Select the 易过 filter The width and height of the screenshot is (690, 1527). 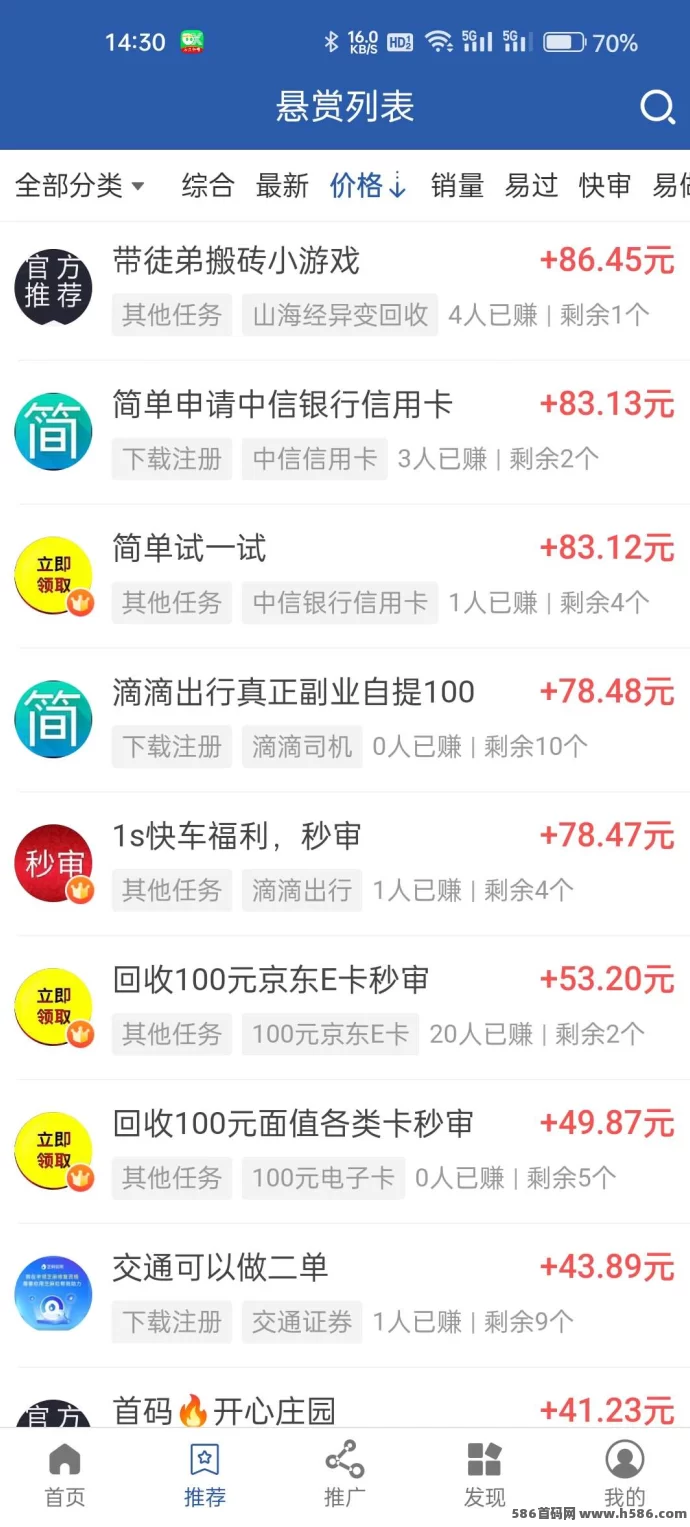pos(531,185)
